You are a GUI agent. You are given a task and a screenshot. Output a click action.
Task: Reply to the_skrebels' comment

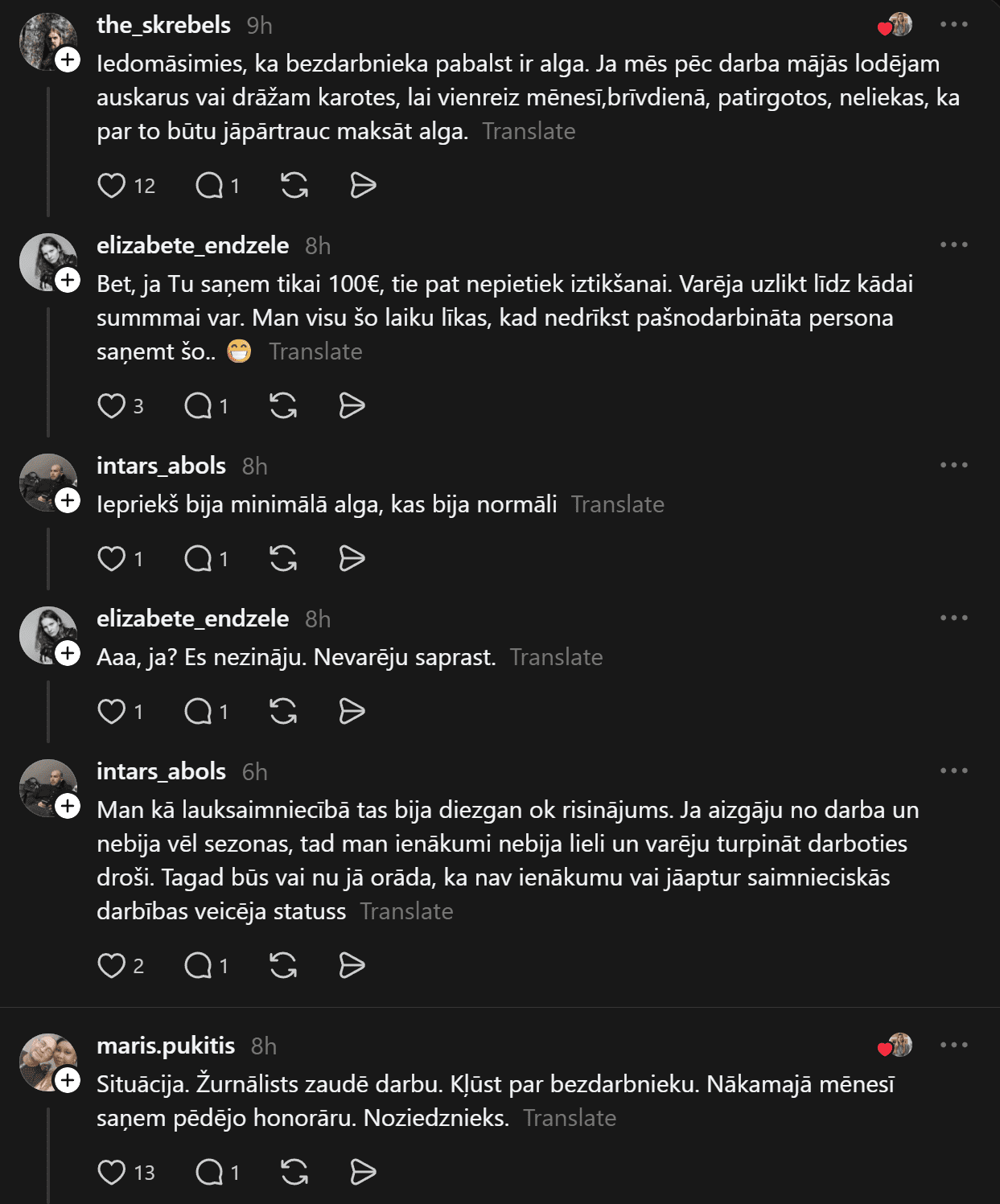click(210, 186)
